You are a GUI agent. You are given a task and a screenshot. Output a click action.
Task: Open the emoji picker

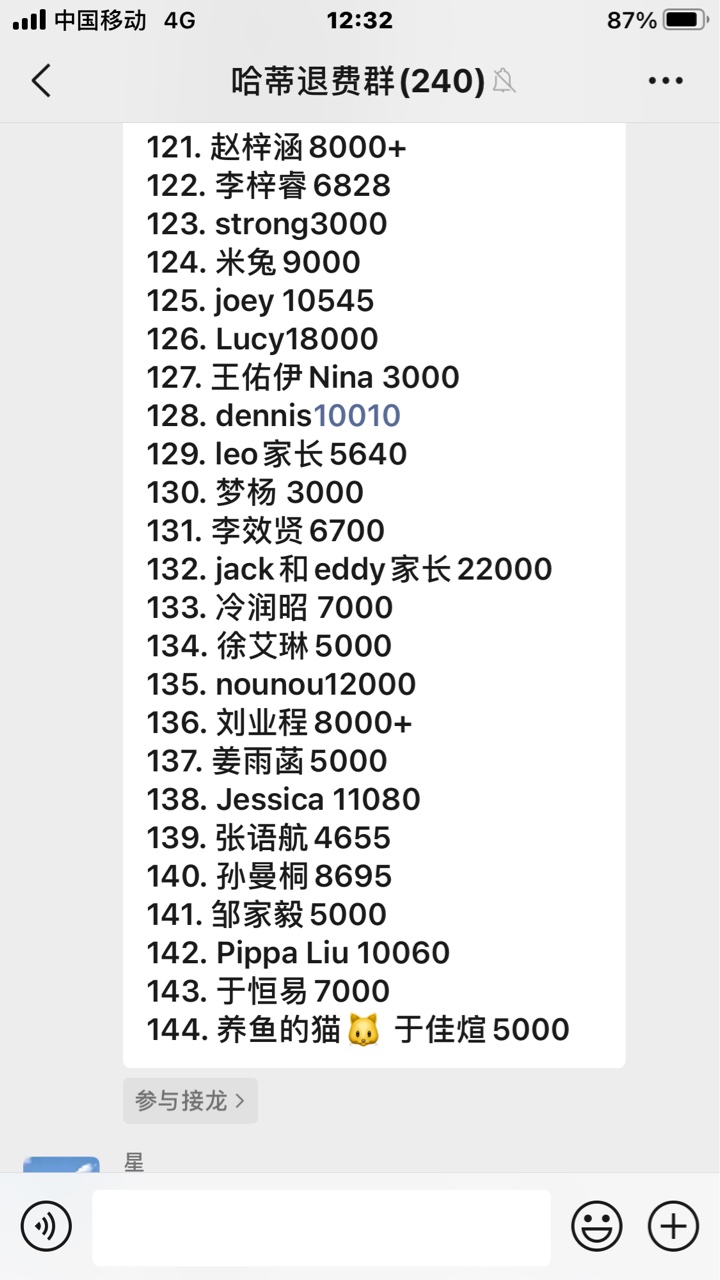click(x=597, y=1227)
